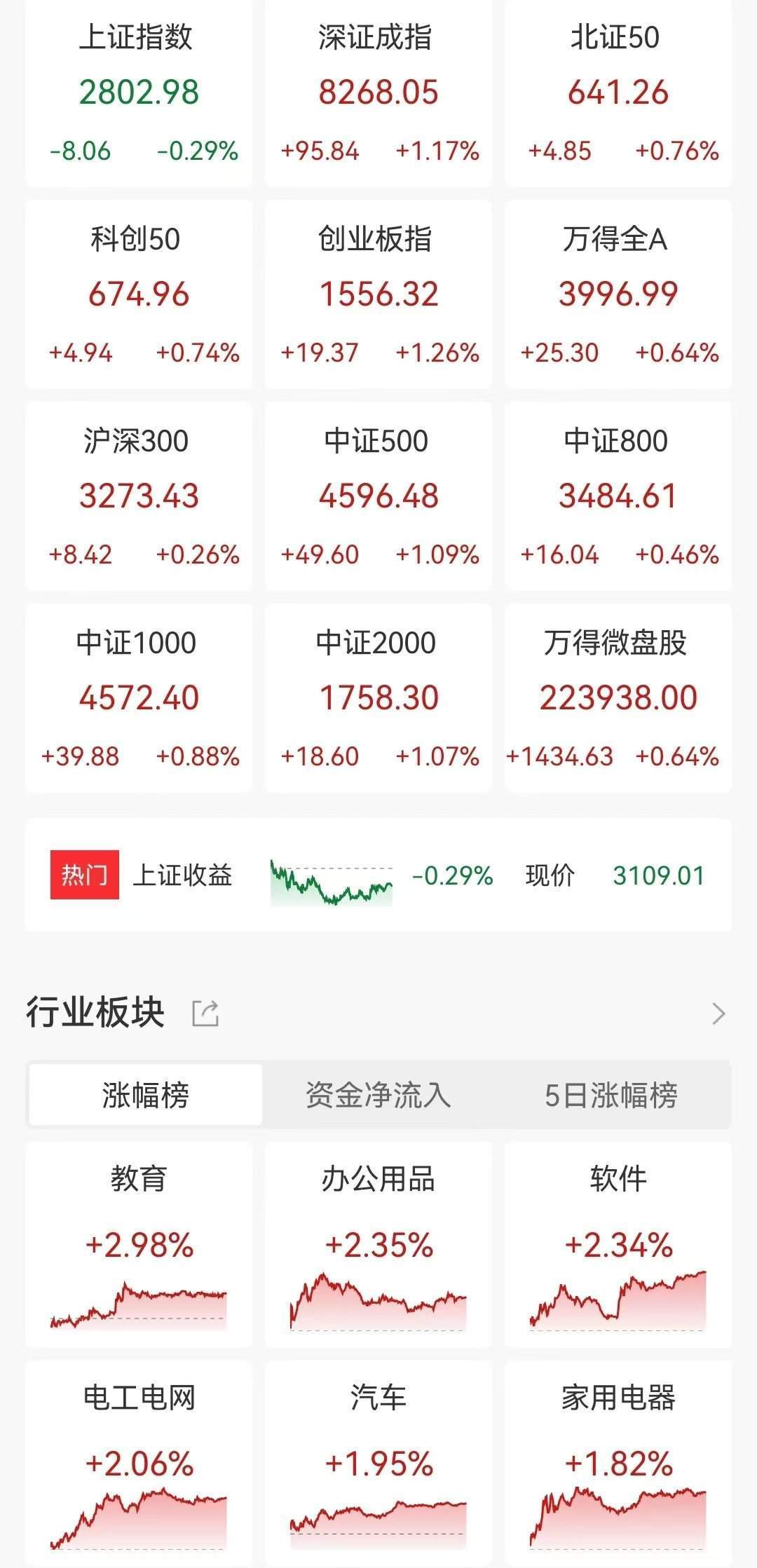This screenshot has width=757, height=1568.
Task: Share the 行业板块 section
Action: (205, 1014)
